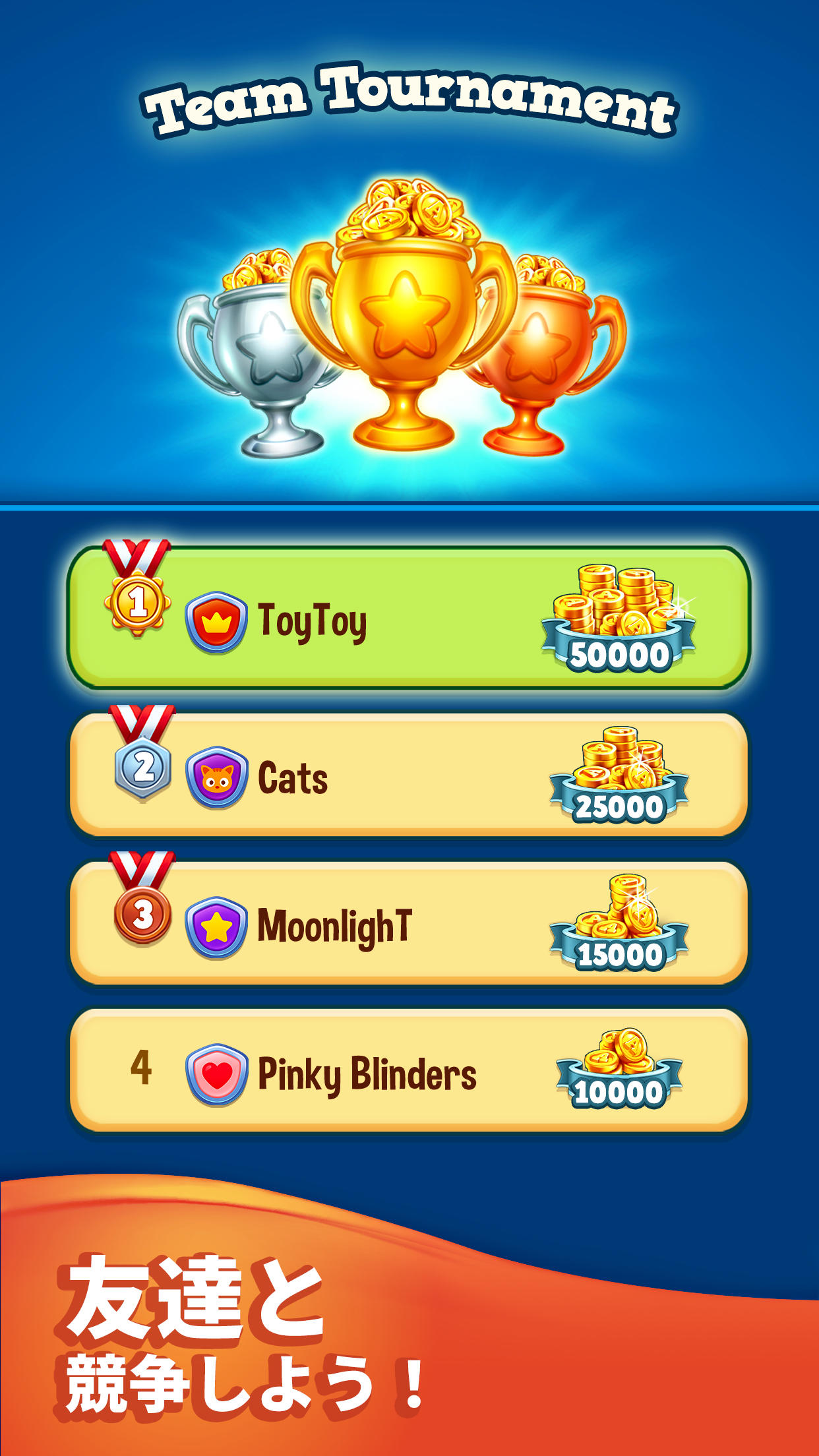819x1456 pixels.
Task: Tap the 50000 coin reward ribbon
Action: click(620, 653)
